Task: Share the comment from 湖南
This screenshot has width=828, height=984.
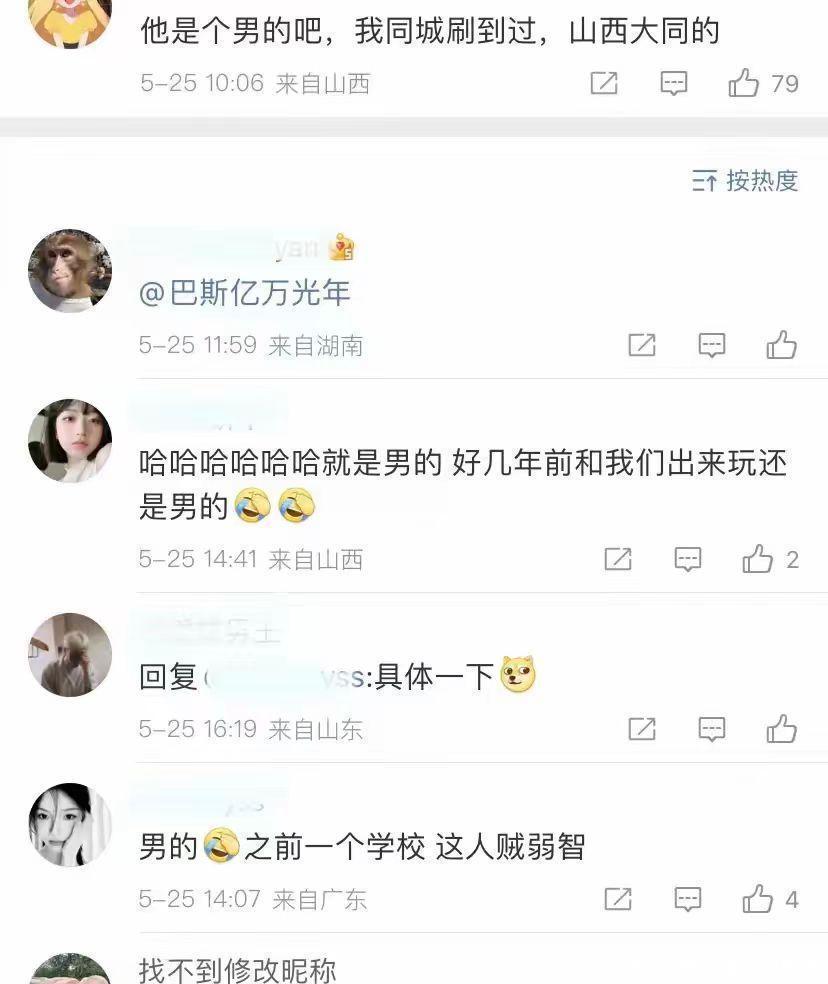Action: pos(641,346)
